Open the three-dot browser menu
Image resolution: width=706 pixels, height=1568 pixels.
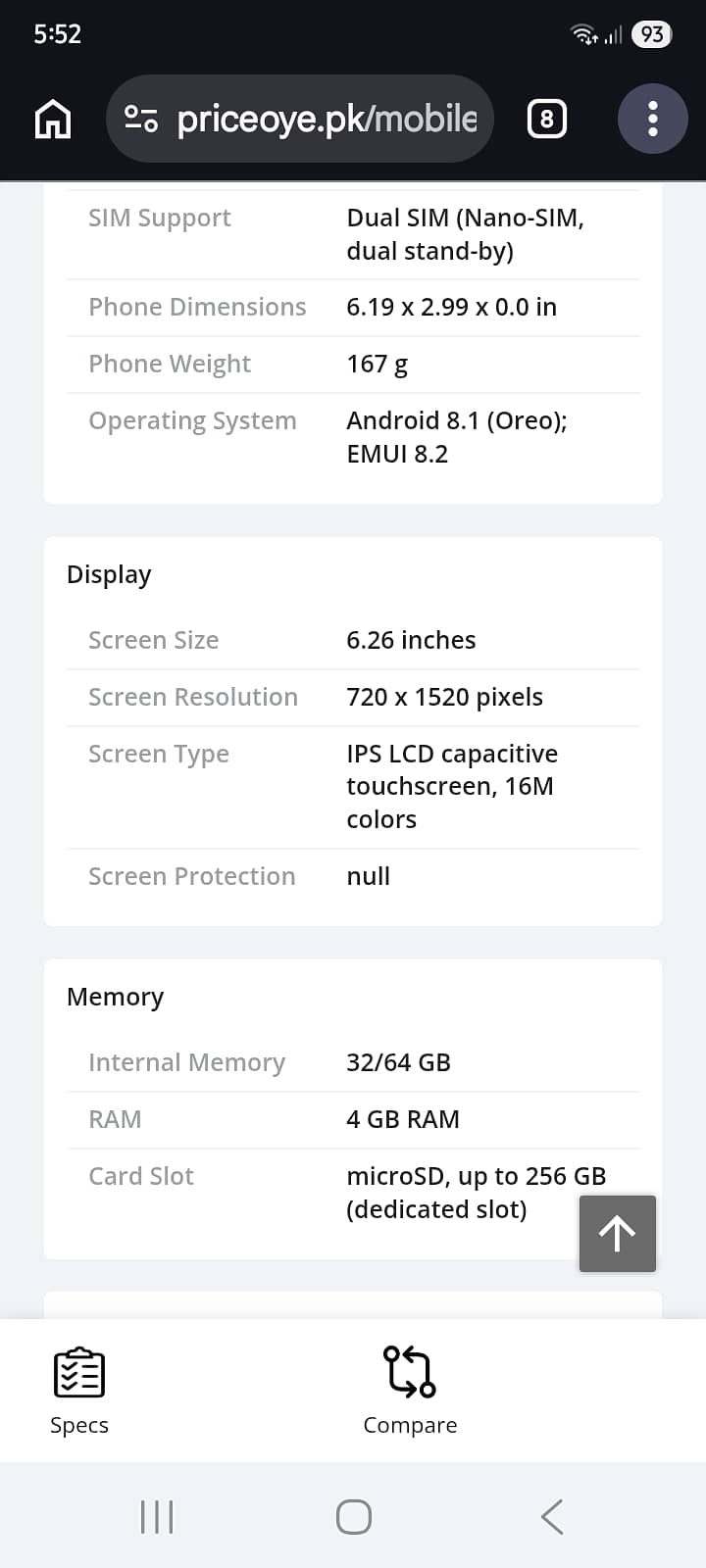[x=652, y=119]
